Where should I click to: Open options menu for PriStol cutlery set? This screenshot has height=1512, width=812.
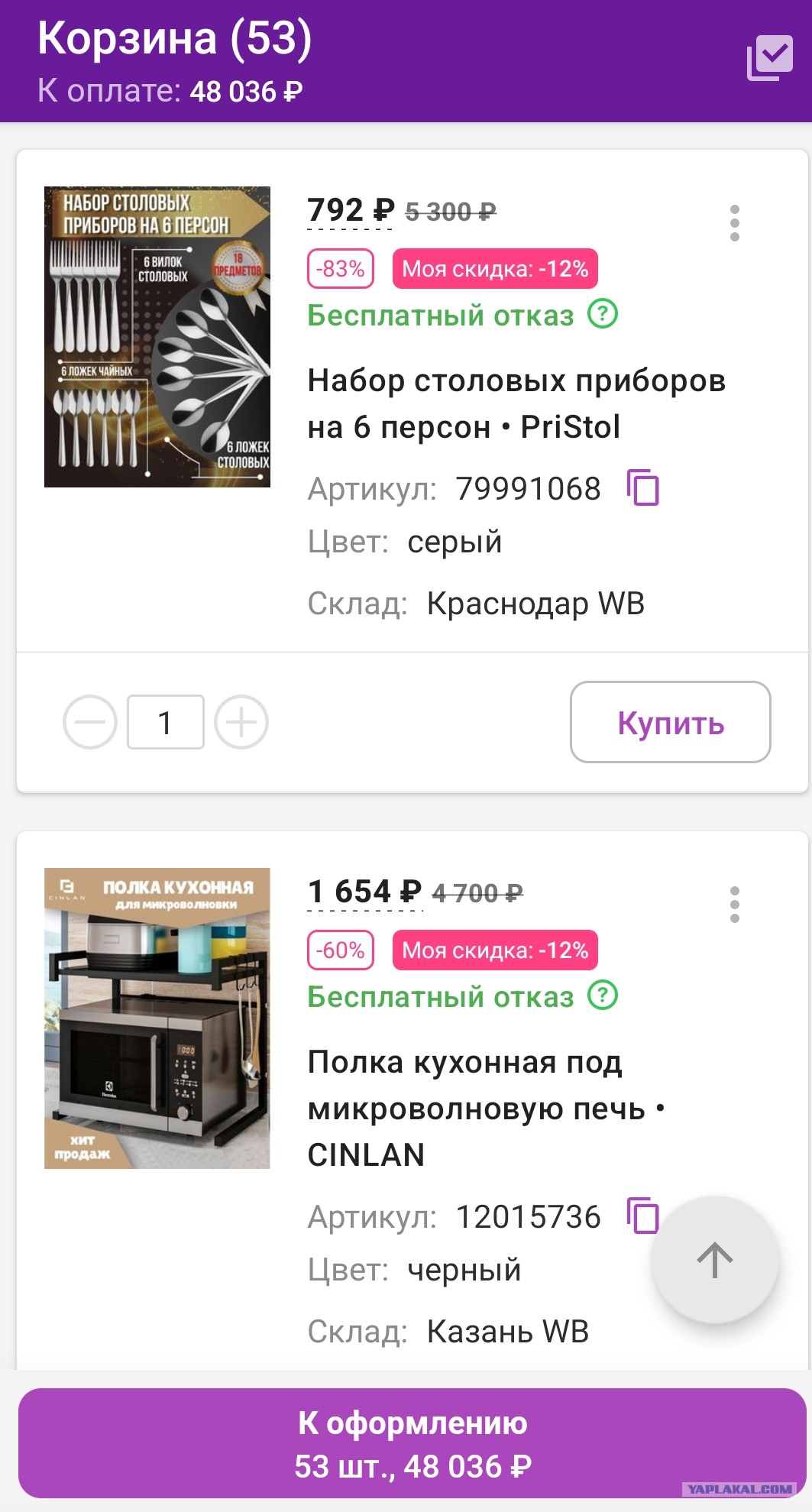(x=734, y=223)
